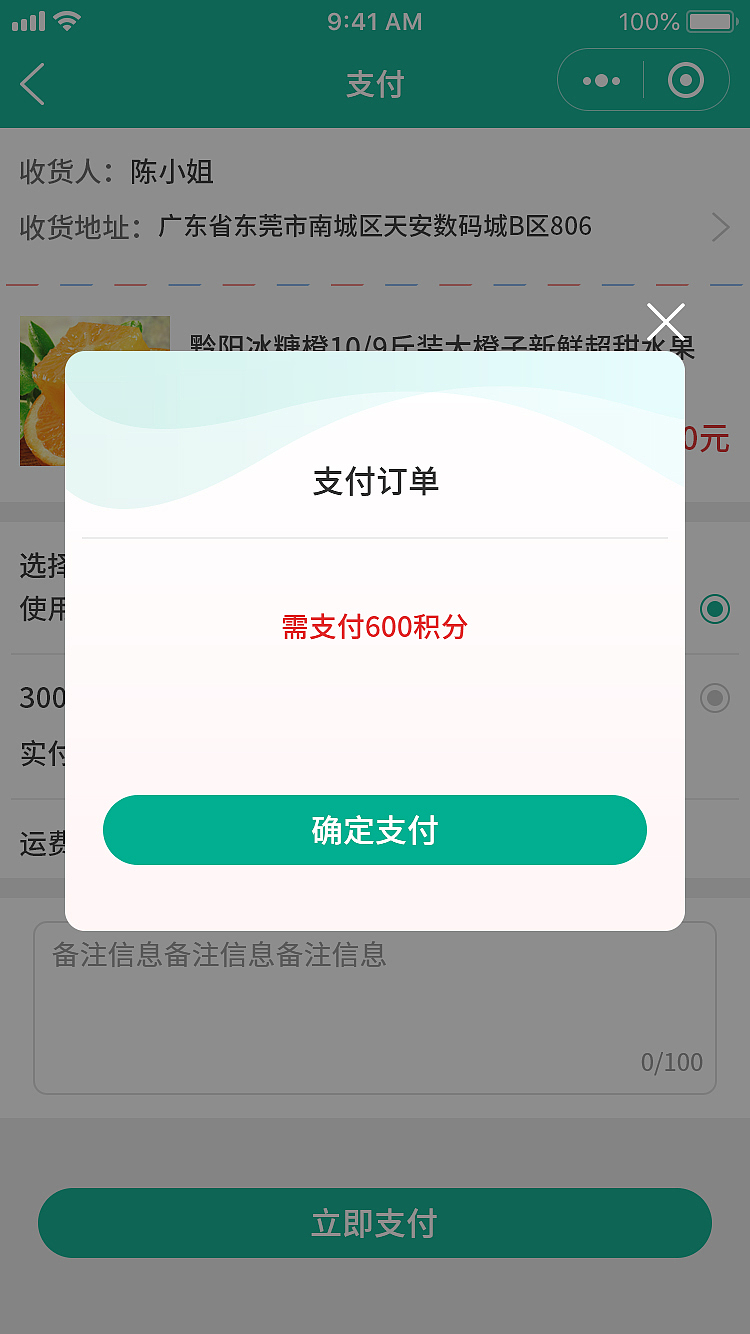Image resolution: width=750 pixels, height=1334 pixels.
Task: Tap 确定支付 to confirm payment
Action: pos(375,830)
